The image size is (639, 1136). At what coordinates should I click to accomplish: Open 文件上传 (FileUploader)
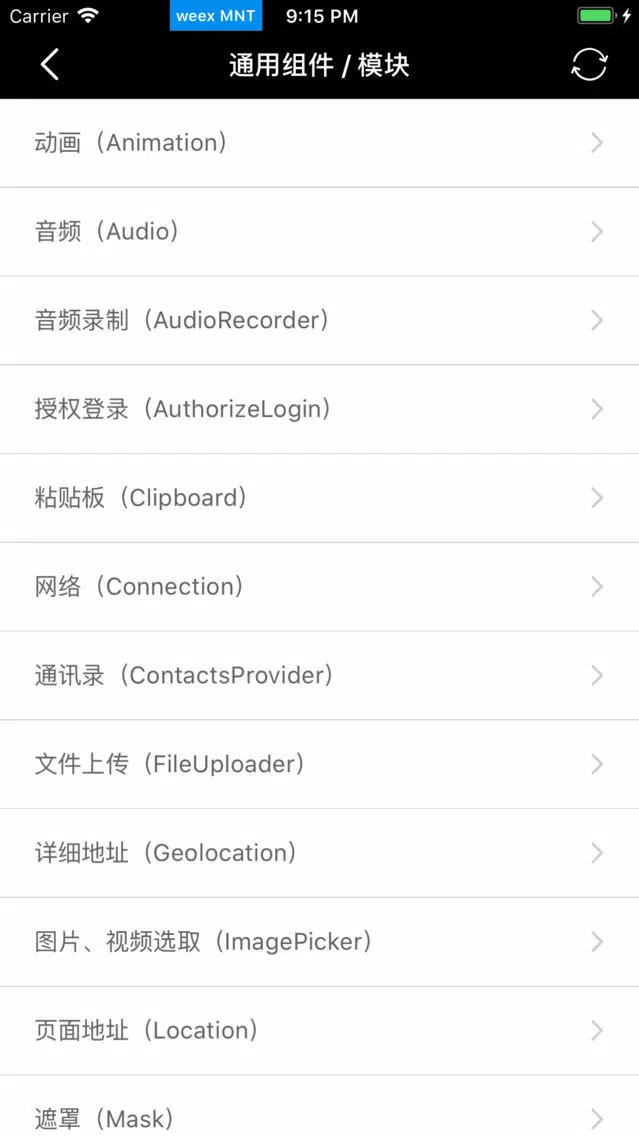pos(320,764)
